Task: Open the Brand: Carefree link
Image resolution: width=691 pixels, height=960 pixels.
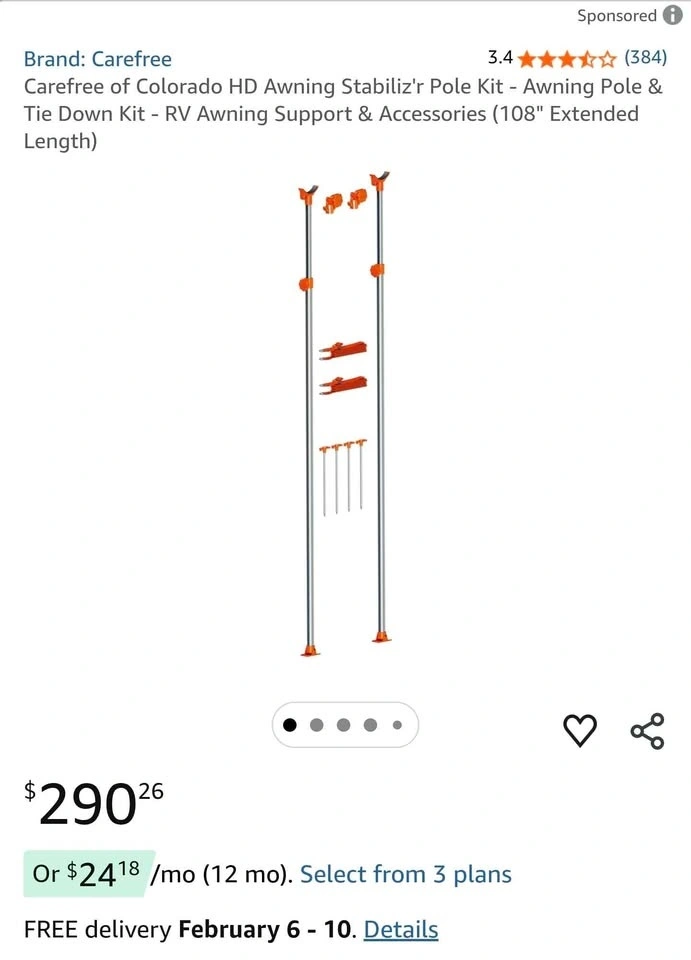Action: click(97, 59)
